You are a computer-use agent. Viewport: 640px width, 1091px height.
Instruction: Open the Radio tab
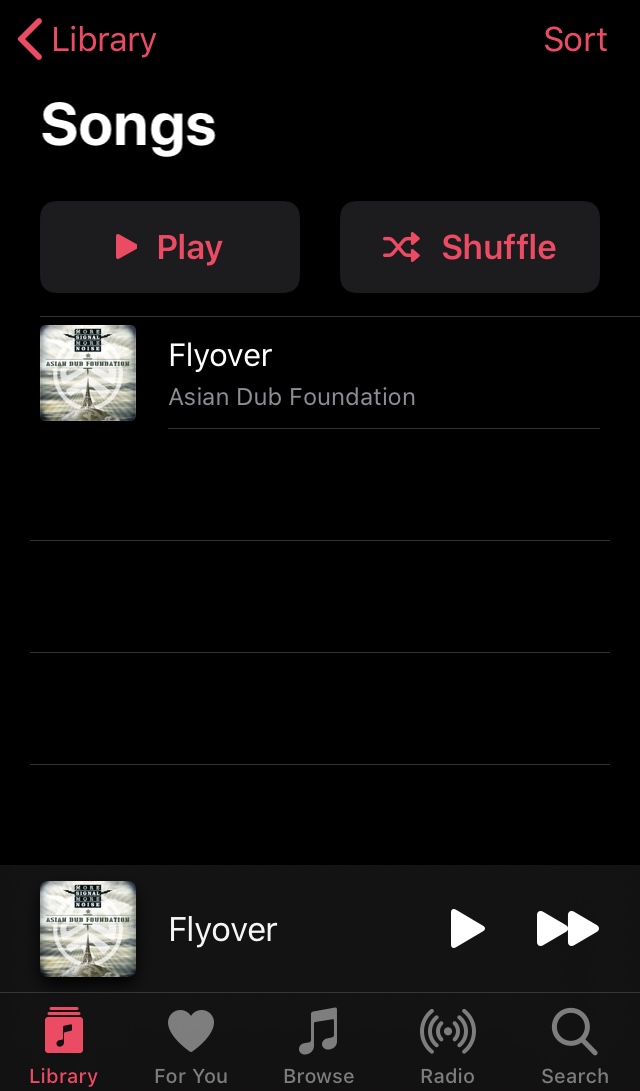click(447, 1045)
